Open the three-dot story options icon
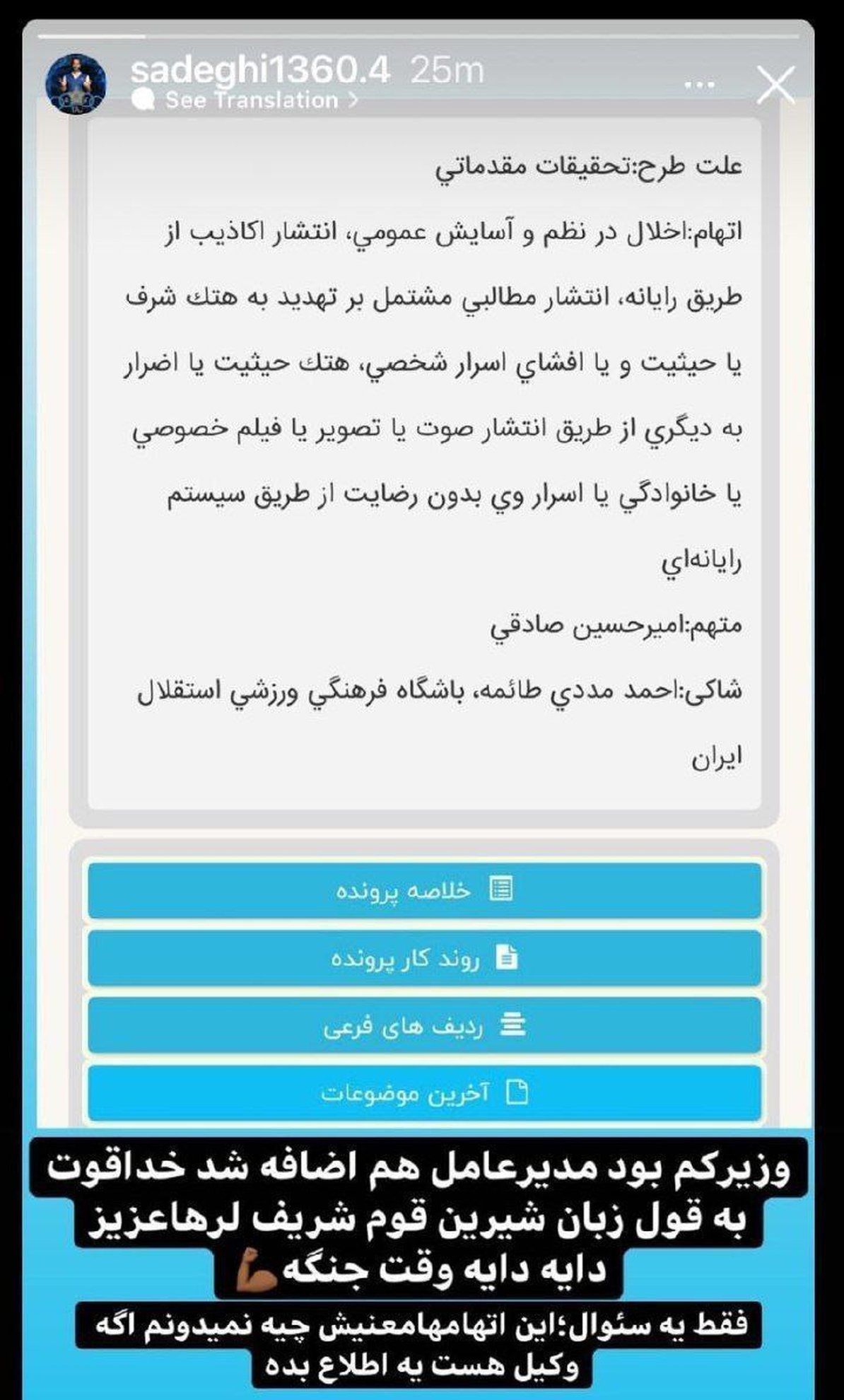844x1400 pixels. [699, 83]
